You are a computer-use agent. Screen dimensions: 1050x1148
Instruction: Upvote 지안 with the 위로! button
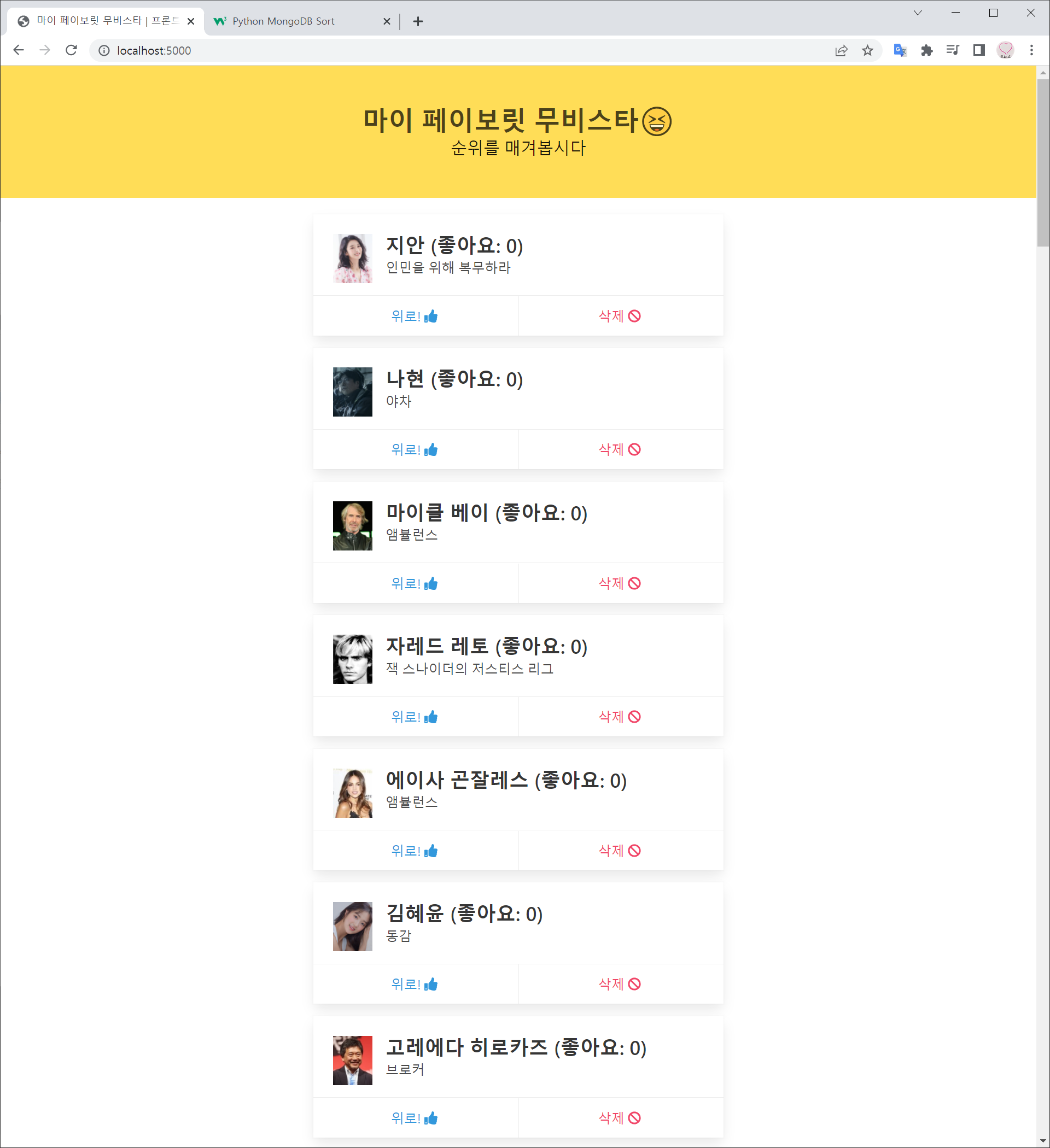414,316
